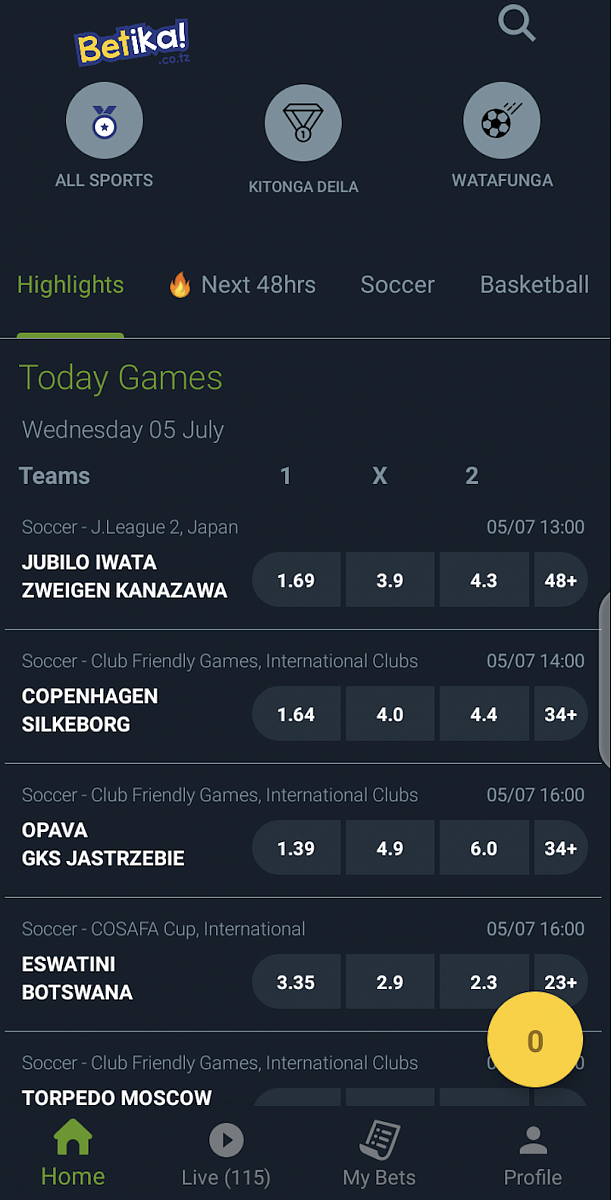Pick odds 4.4 for Silkeborg win
The width and height of the screenshot is (611, 1200).
click(484, 714)
